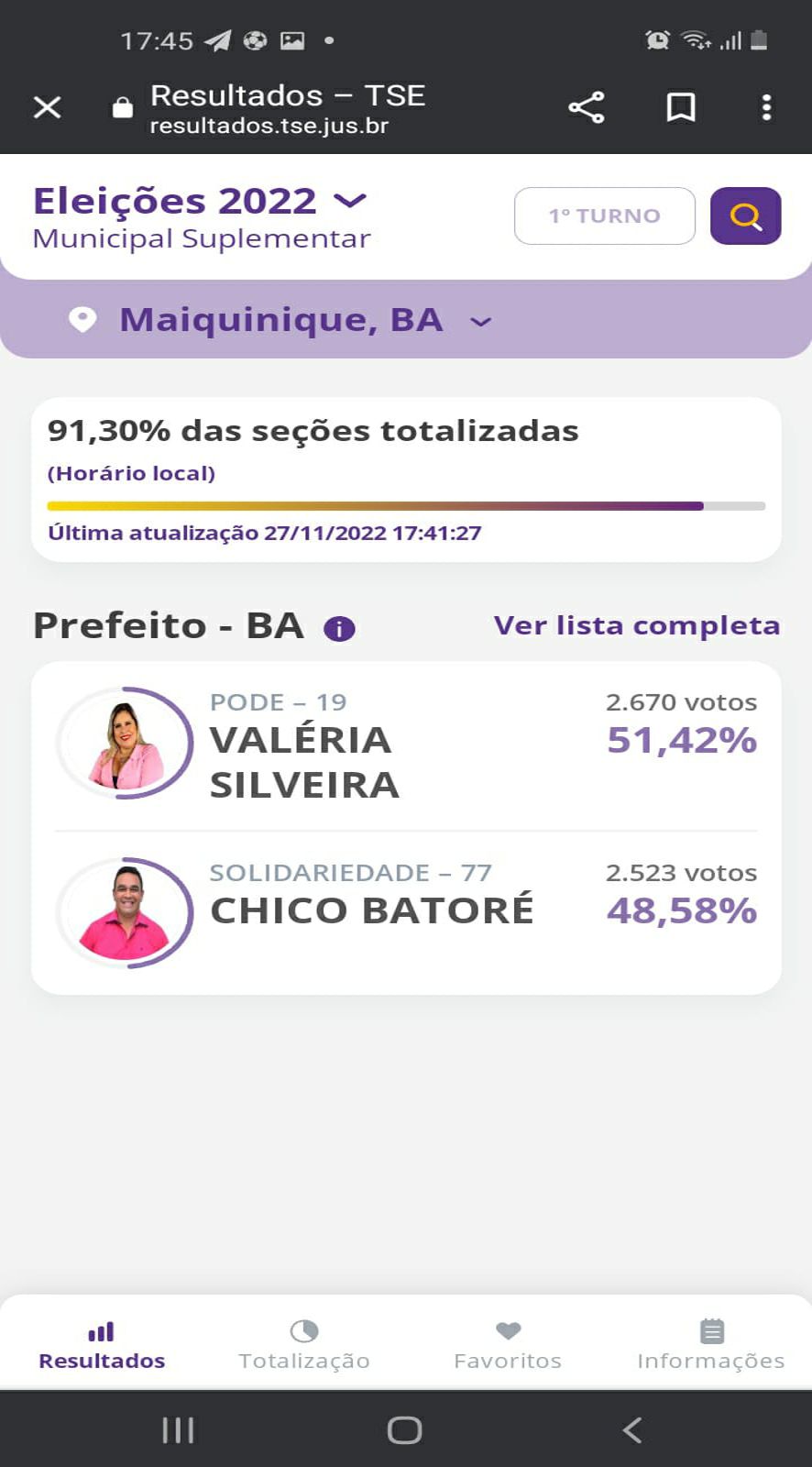This screenshot has width=812, height=1467.
Task: Open the Informações tab
Action: [x=711, y=1344]
